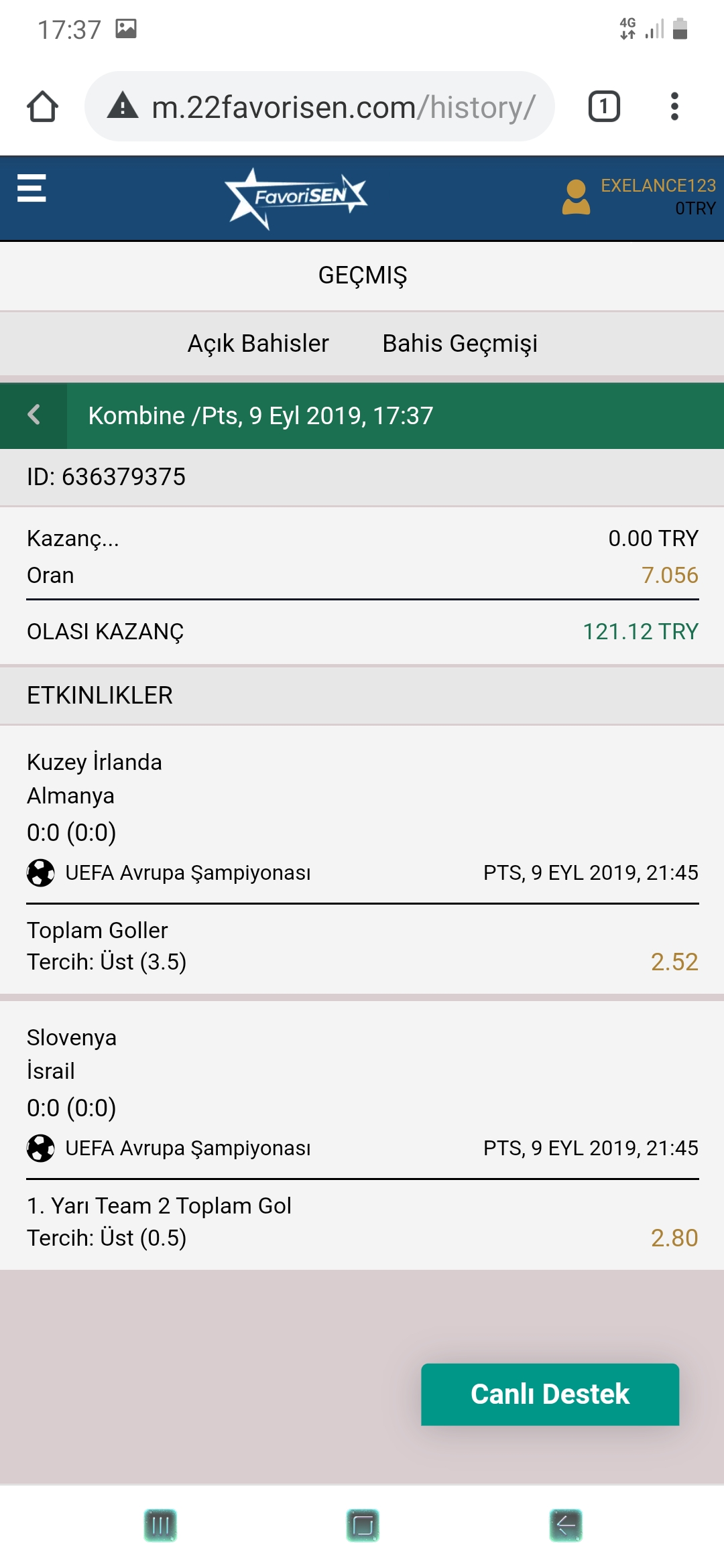The width and height of the screenshot is (724, 1568).
Task: Open Canlı Destek live support
Action: (550, 1394)
